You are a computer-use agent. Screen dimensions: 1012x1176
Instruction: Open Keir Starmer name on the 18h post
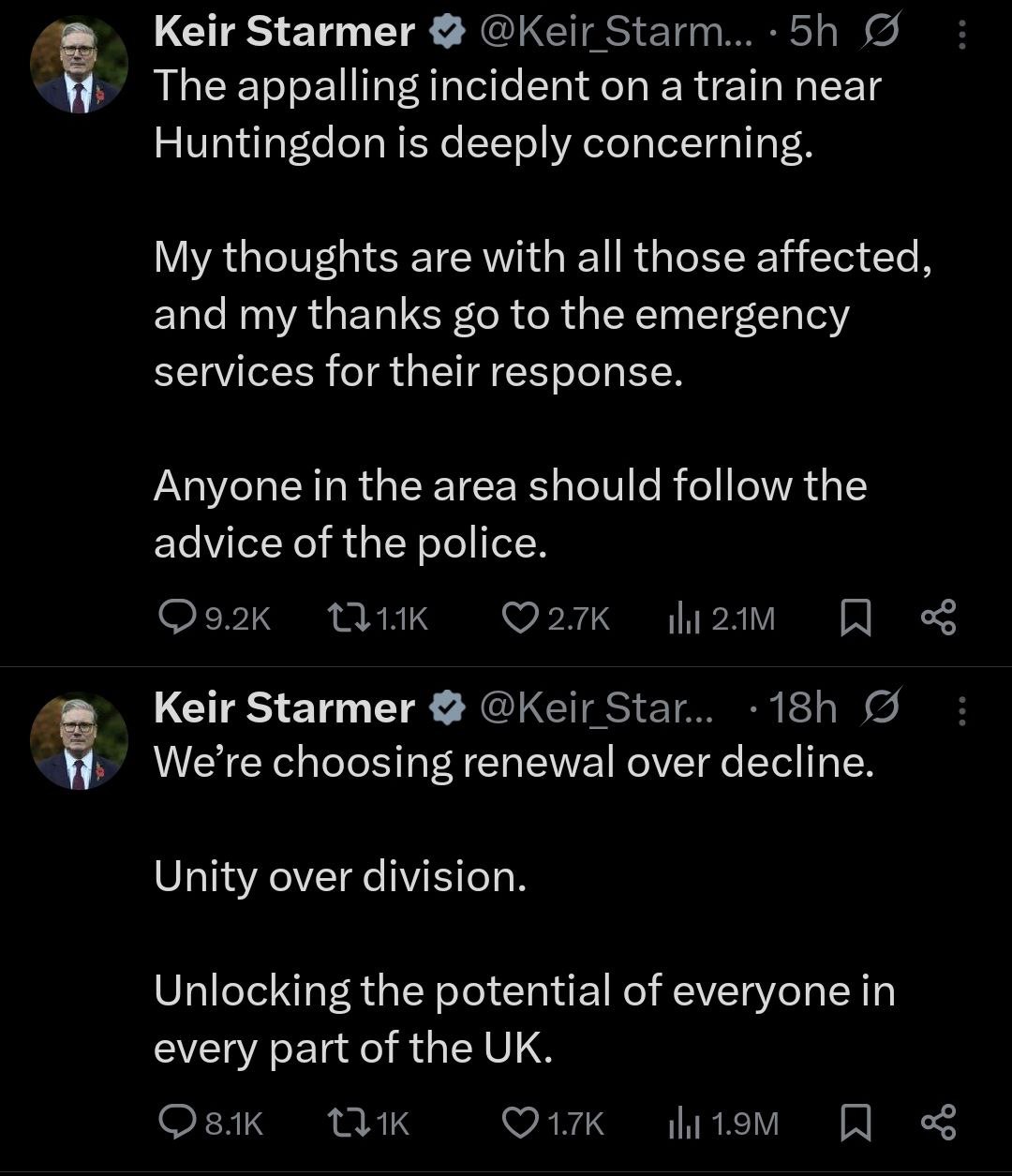click(x=284, y=708)
